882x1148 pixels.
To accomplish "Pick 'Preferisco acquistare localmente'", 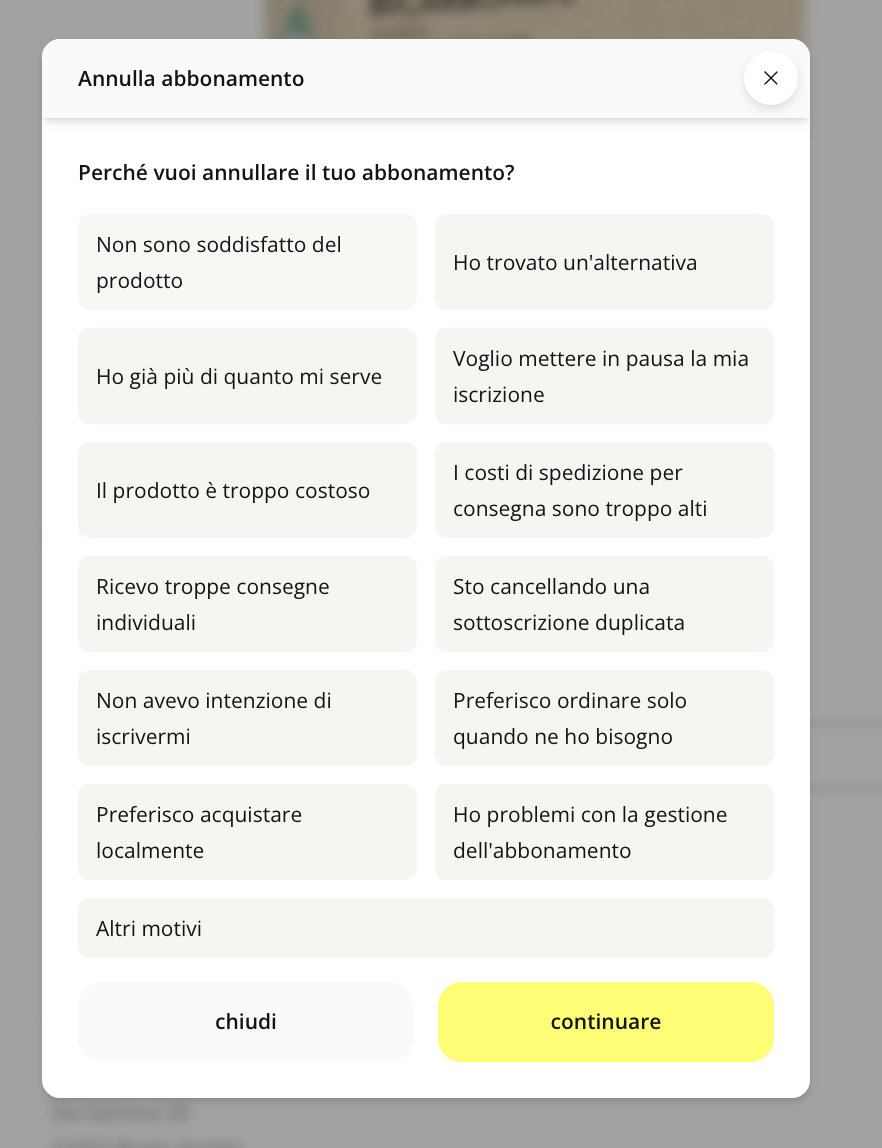I will [x=247, y=832].
